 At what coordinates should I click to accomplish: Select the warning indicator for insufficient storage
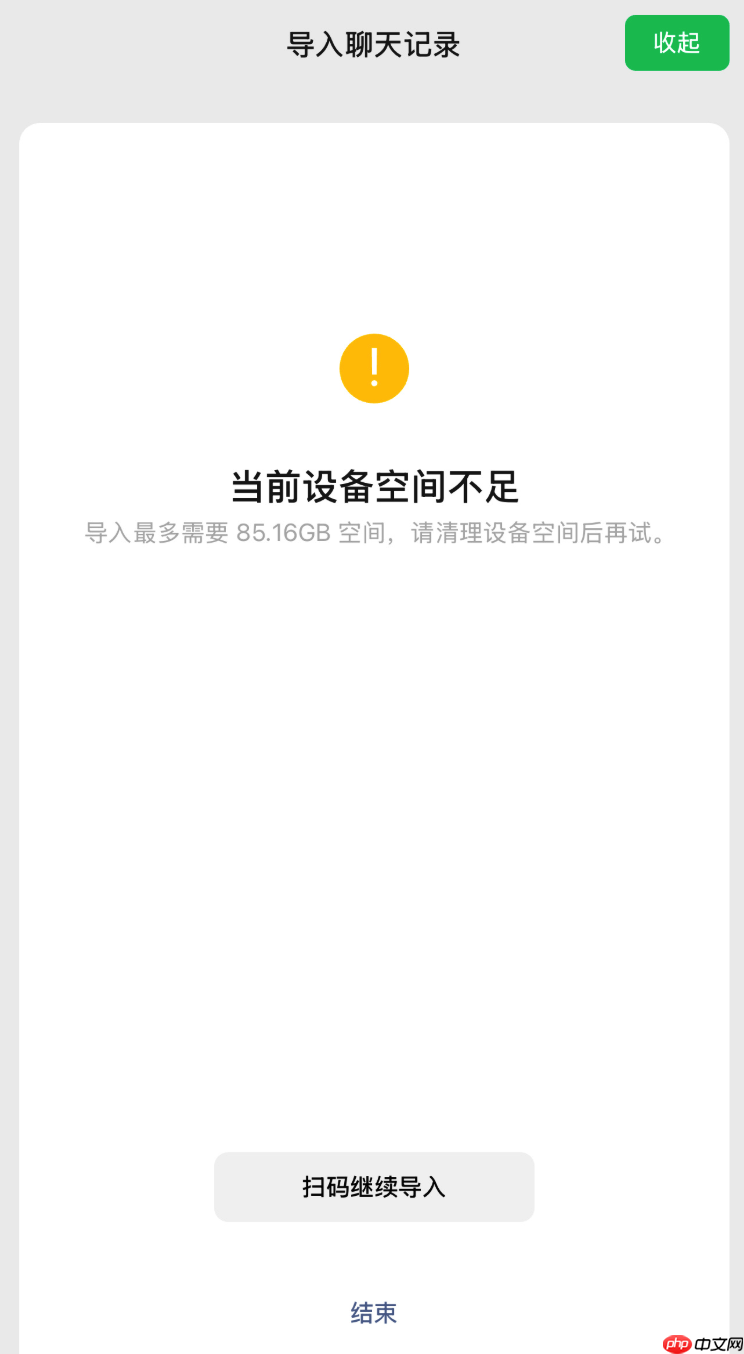coord(374,368)
